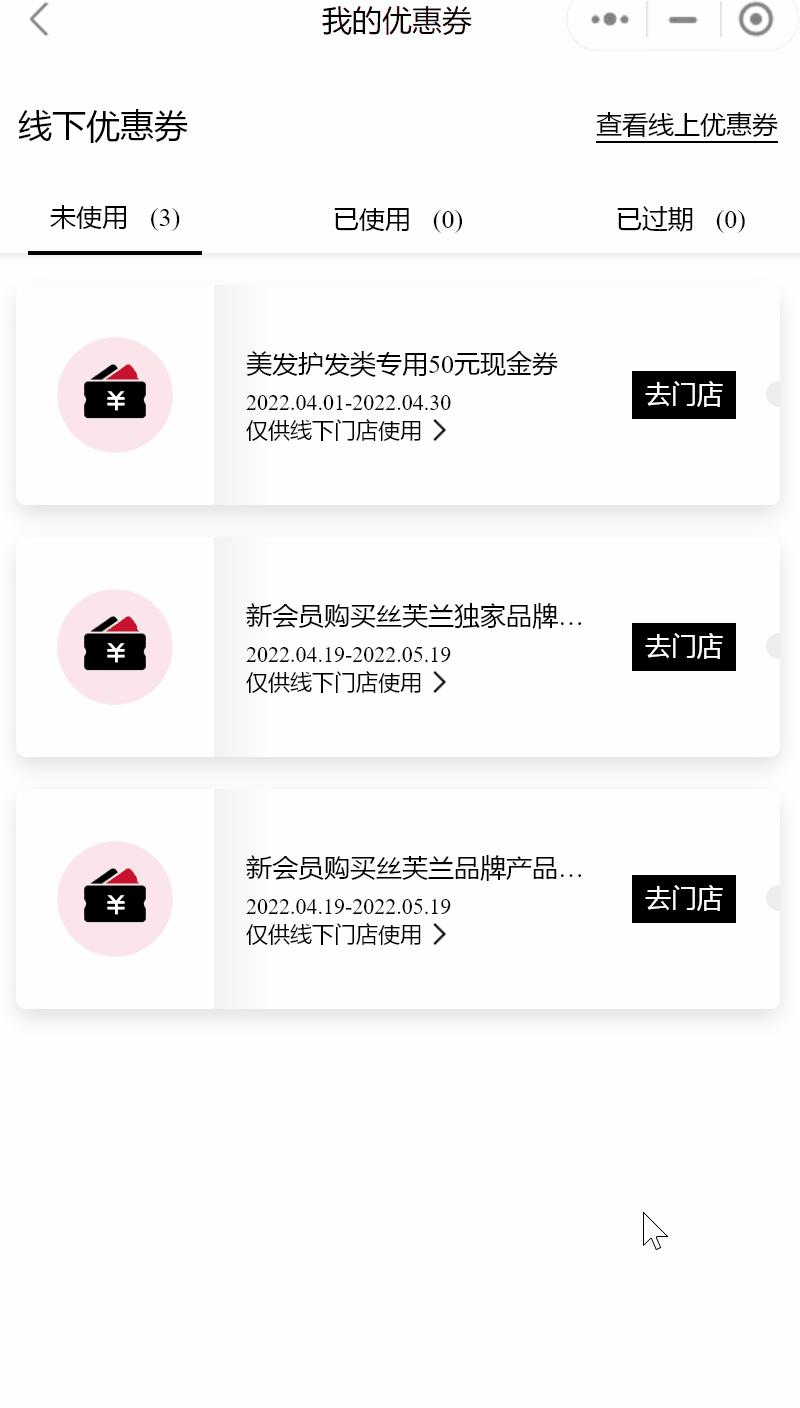Viewport: 800px width, 1408px height.
Task: Tap the wallet icon on the third coupon
Action: click(x=115, y=898)
